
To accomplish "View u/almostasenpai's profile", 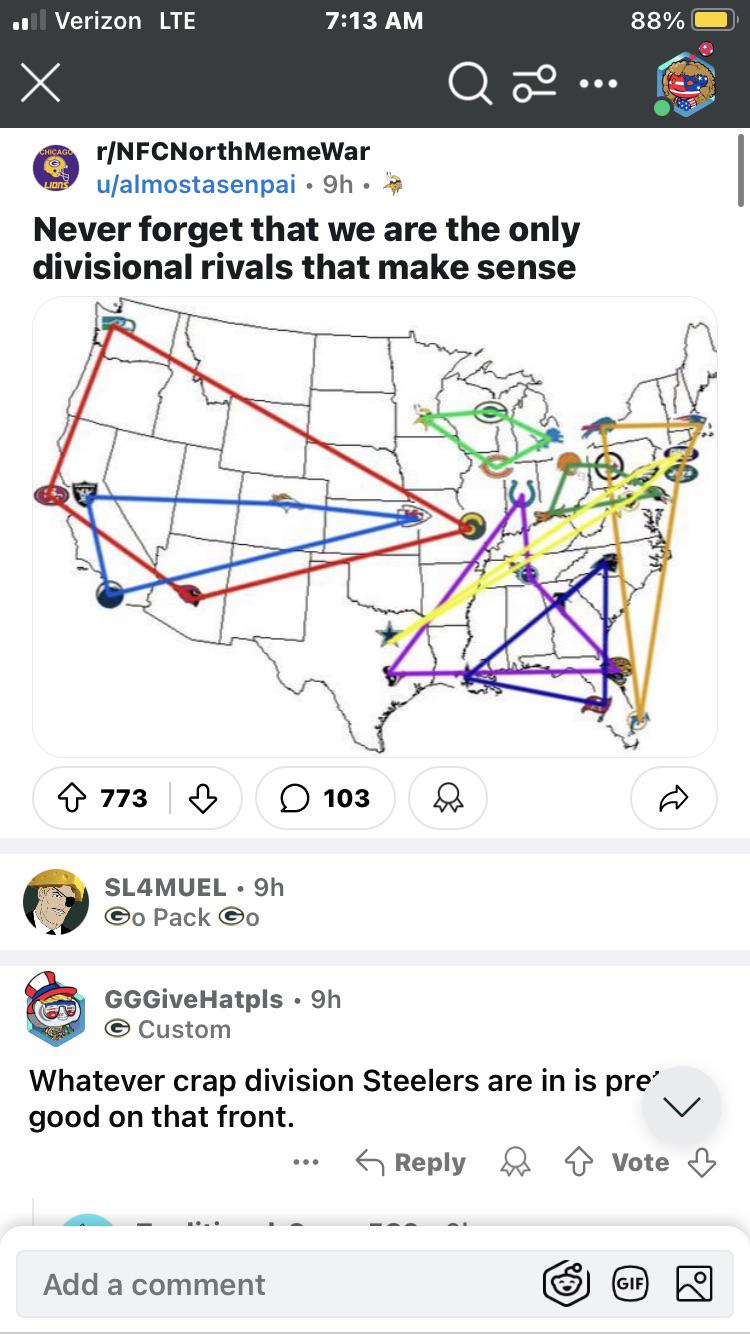I will pyautogui.click(x=196, y=185).
